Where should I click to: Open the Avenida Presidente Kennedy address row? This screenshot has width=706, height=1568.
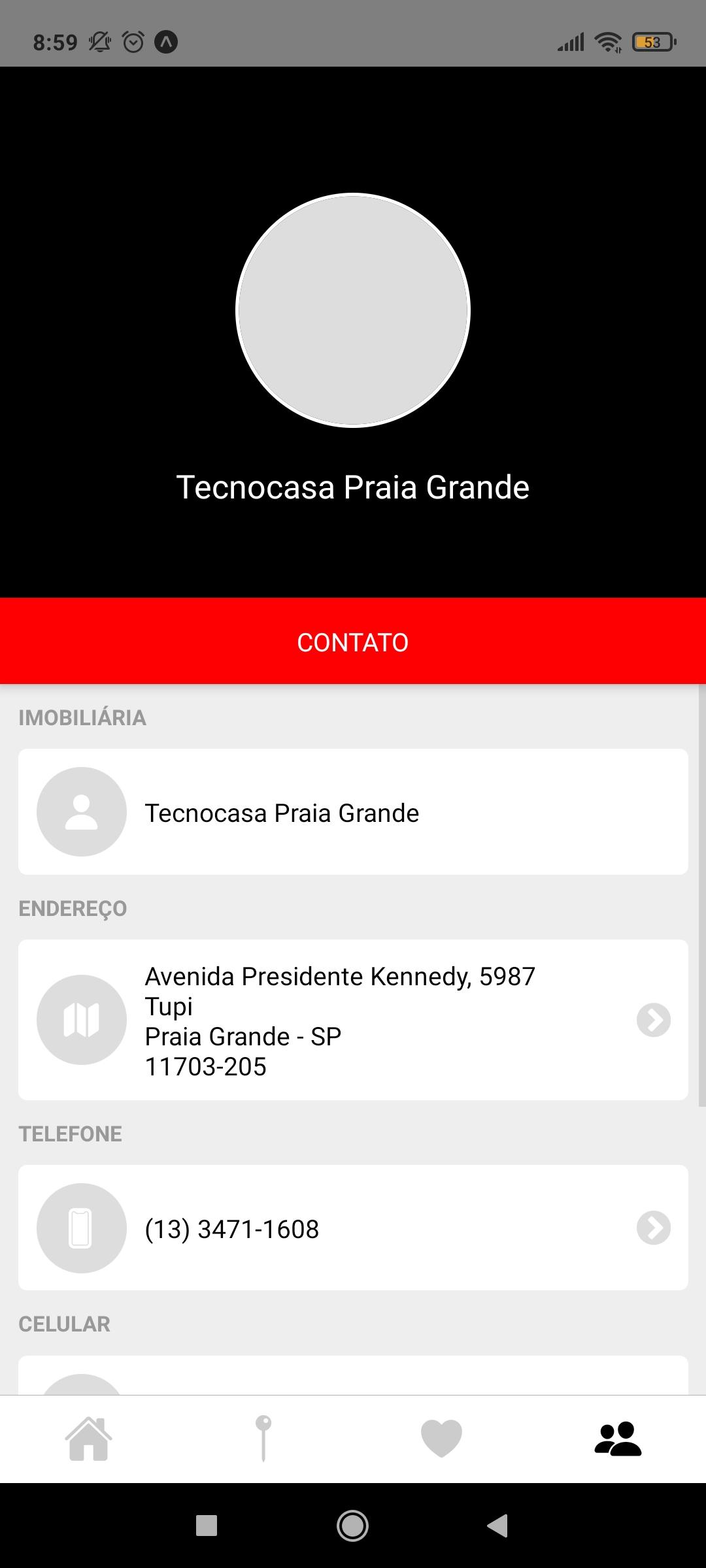pyautogui.click(x=353, y=1020)
